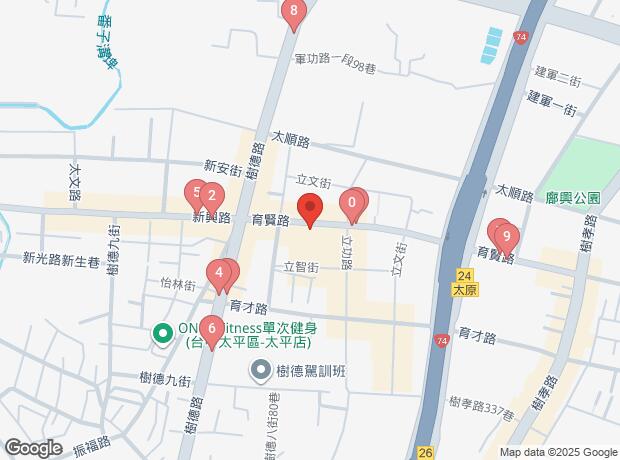Tap map marker number 6
The height and width of the screenshot is (460, 620).
210,327
